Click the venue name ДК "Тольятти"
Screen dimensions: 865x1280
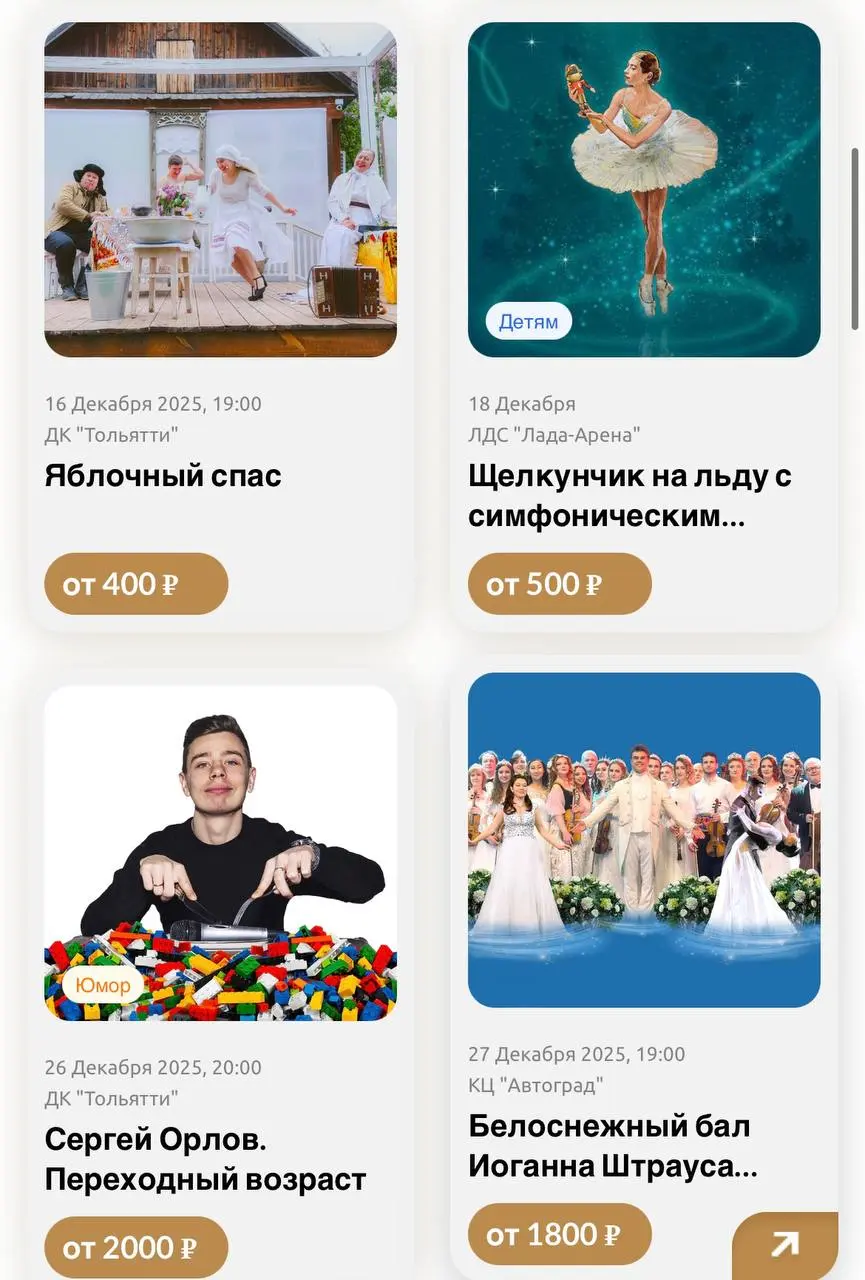(111, 436)
